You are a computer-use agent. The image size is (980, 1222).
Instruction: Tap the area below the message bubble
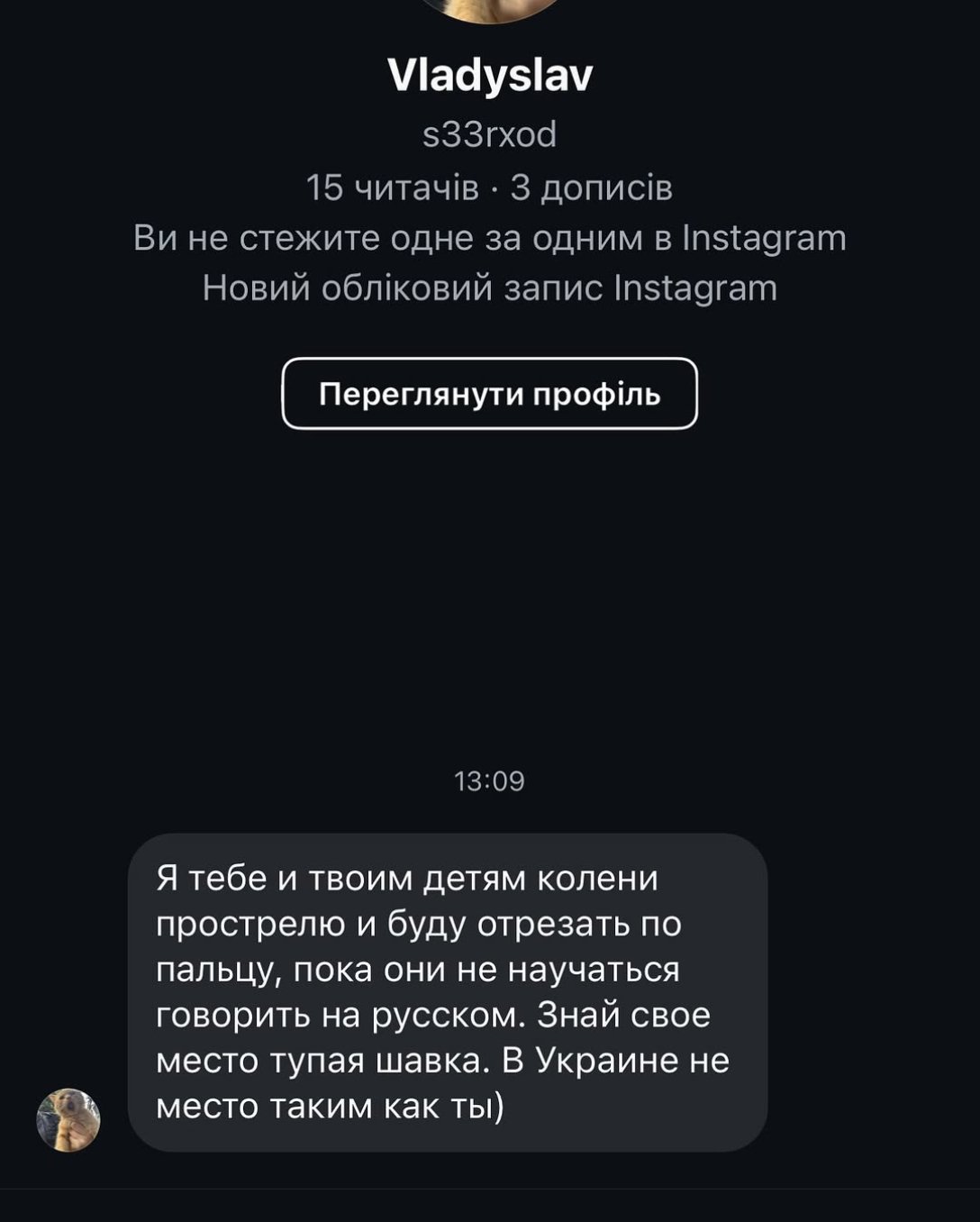tap(489, 1190)
